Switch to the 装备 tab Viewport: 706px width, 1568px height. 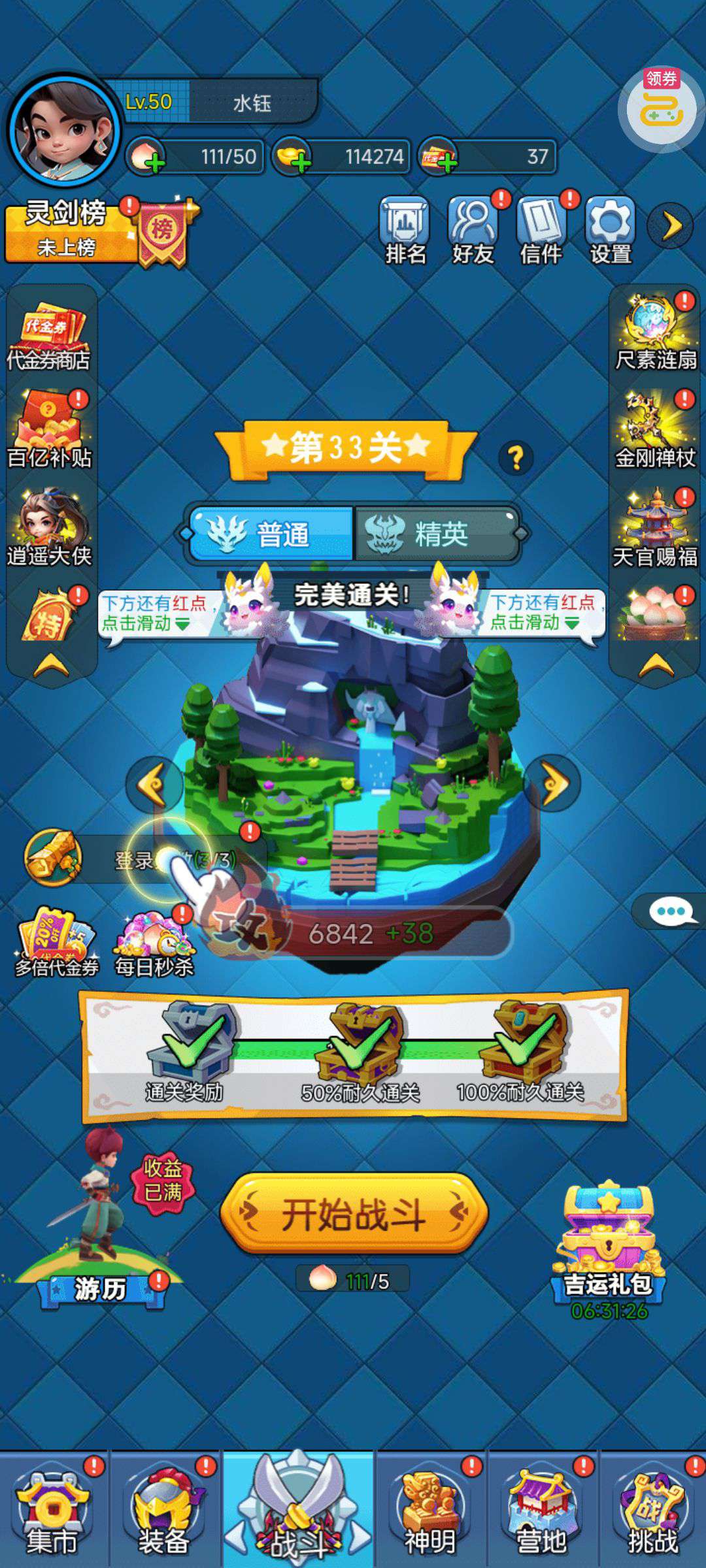(164, 1509)
